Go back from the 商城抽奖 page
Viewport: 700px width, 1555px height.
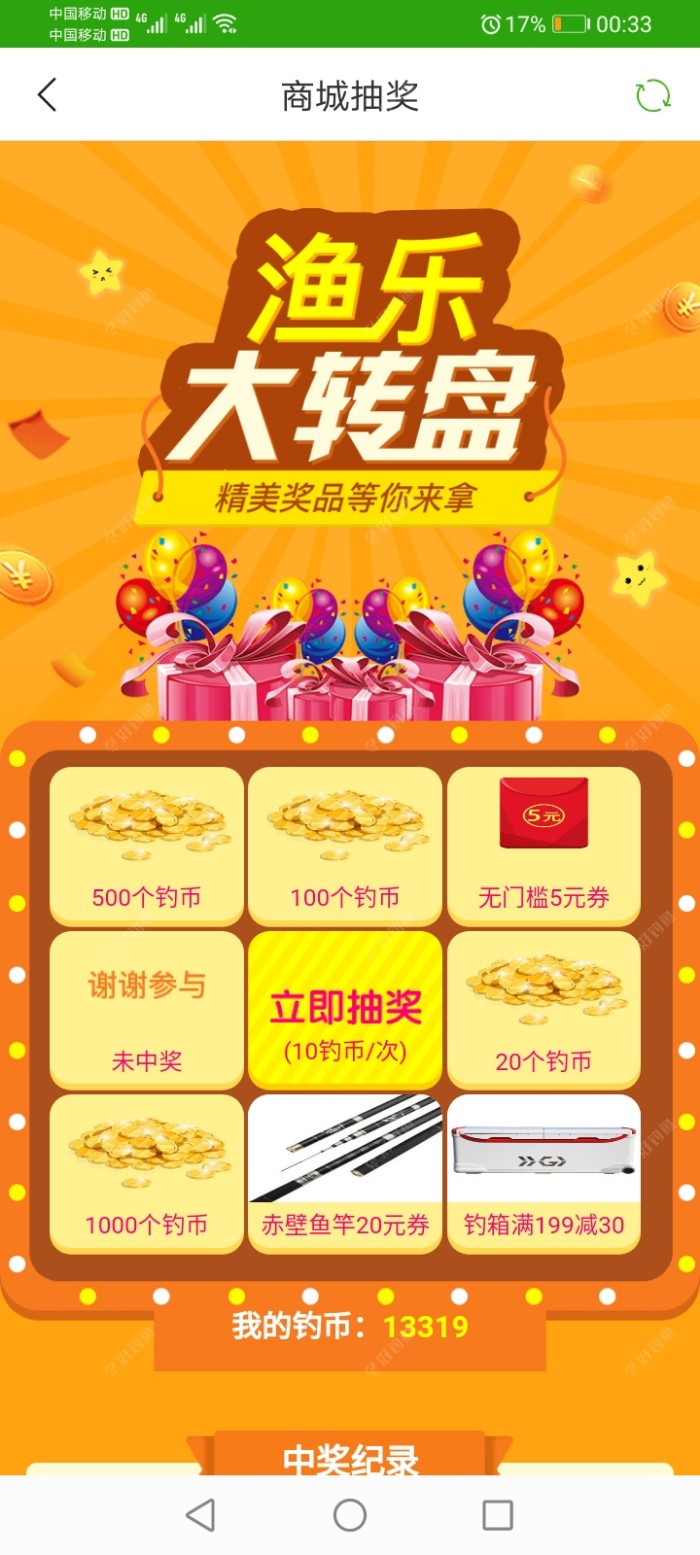pyautogui.click(x=47, y=95)
